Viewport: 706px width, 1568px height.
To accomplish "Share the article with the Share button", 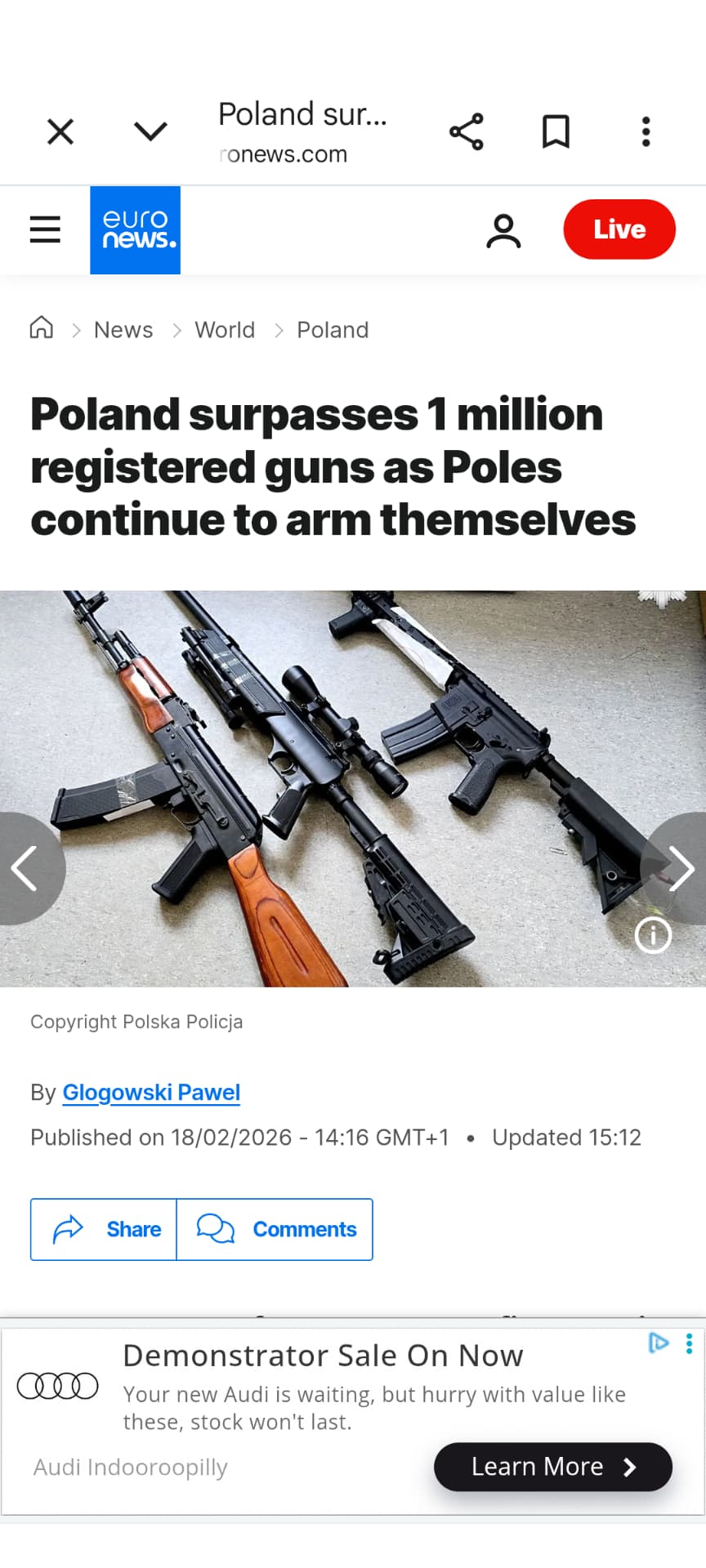I will point(104,1229).
